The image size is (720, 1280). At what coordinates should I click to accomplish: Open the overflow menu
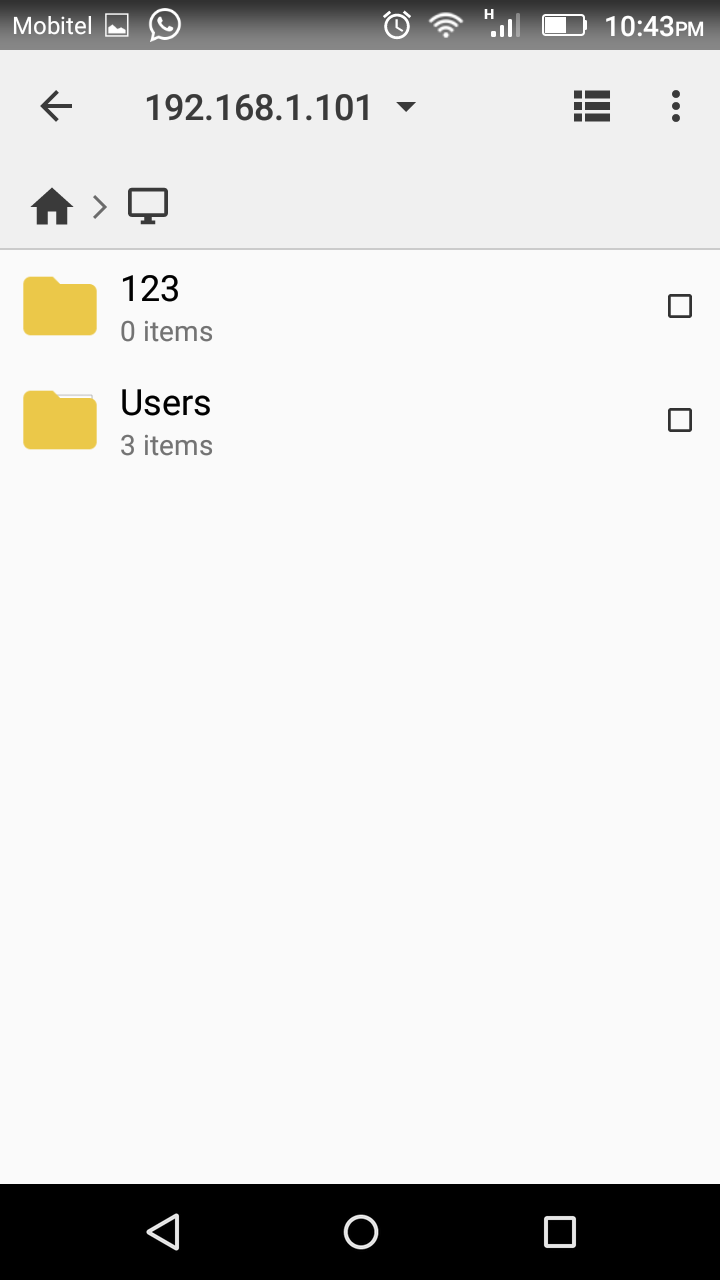pos(676,106)
